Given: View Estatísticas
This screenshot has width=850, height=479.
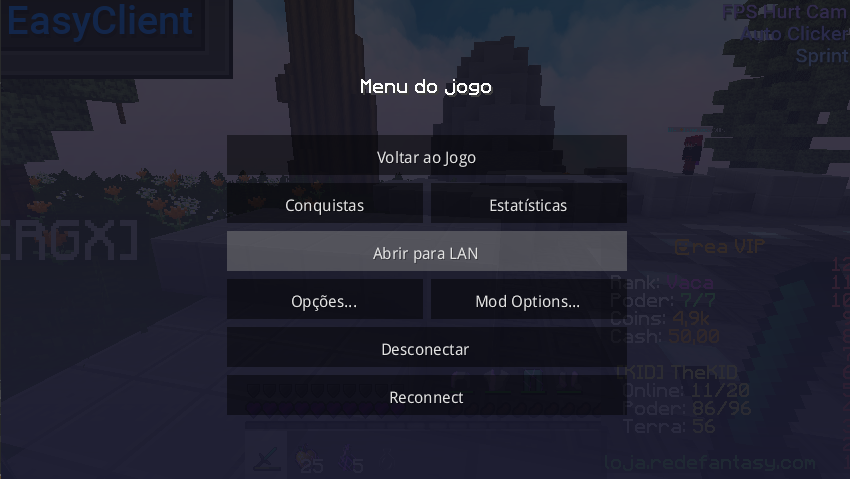Looking at the screenshot, I should click(x=528, y=205).
